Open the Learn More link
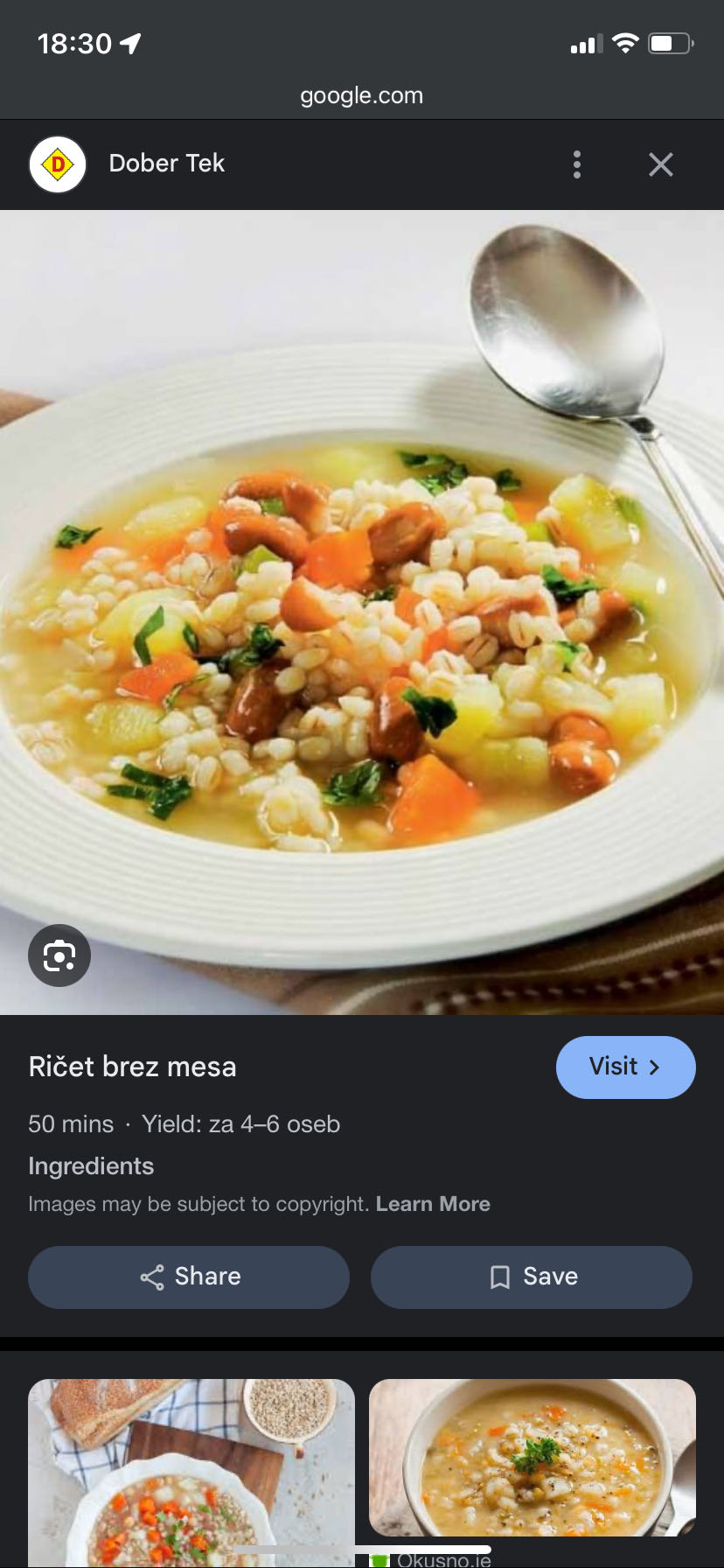This screenshot has height=1568, width=724. pos(433,1203)
